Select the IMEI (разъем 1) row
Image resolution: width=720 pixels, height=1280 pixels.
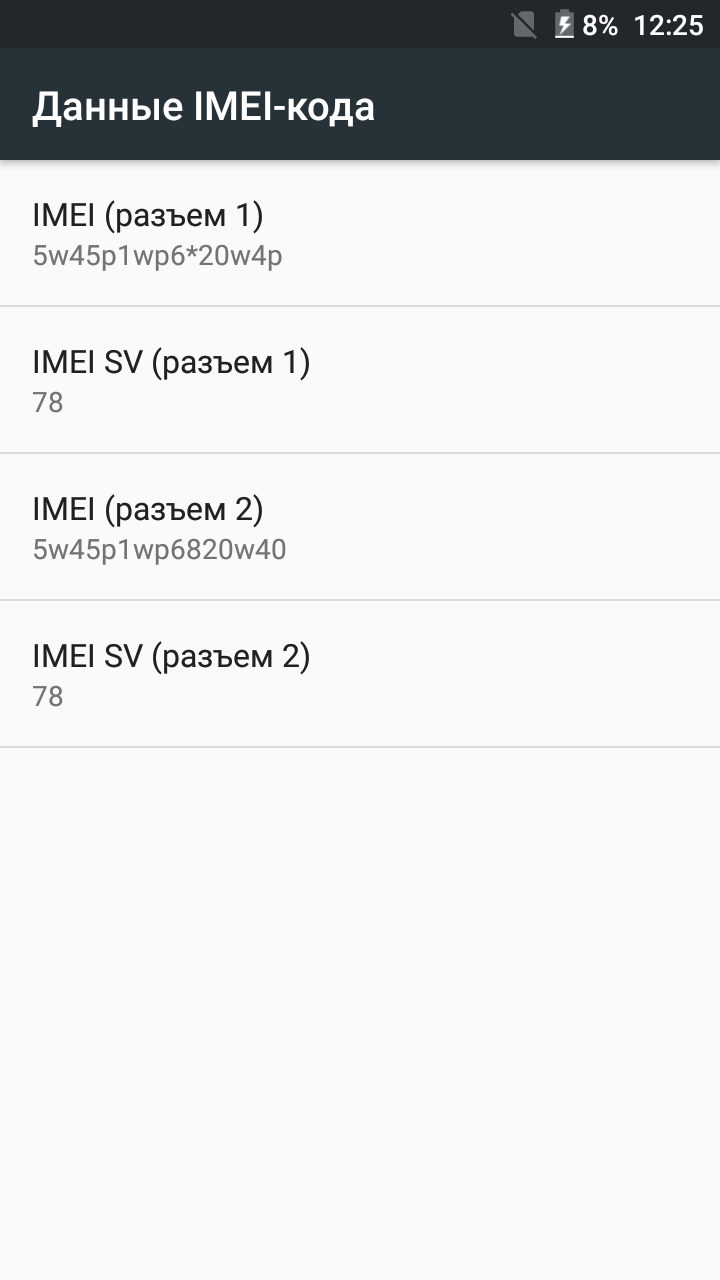click(x=360, y=234)
